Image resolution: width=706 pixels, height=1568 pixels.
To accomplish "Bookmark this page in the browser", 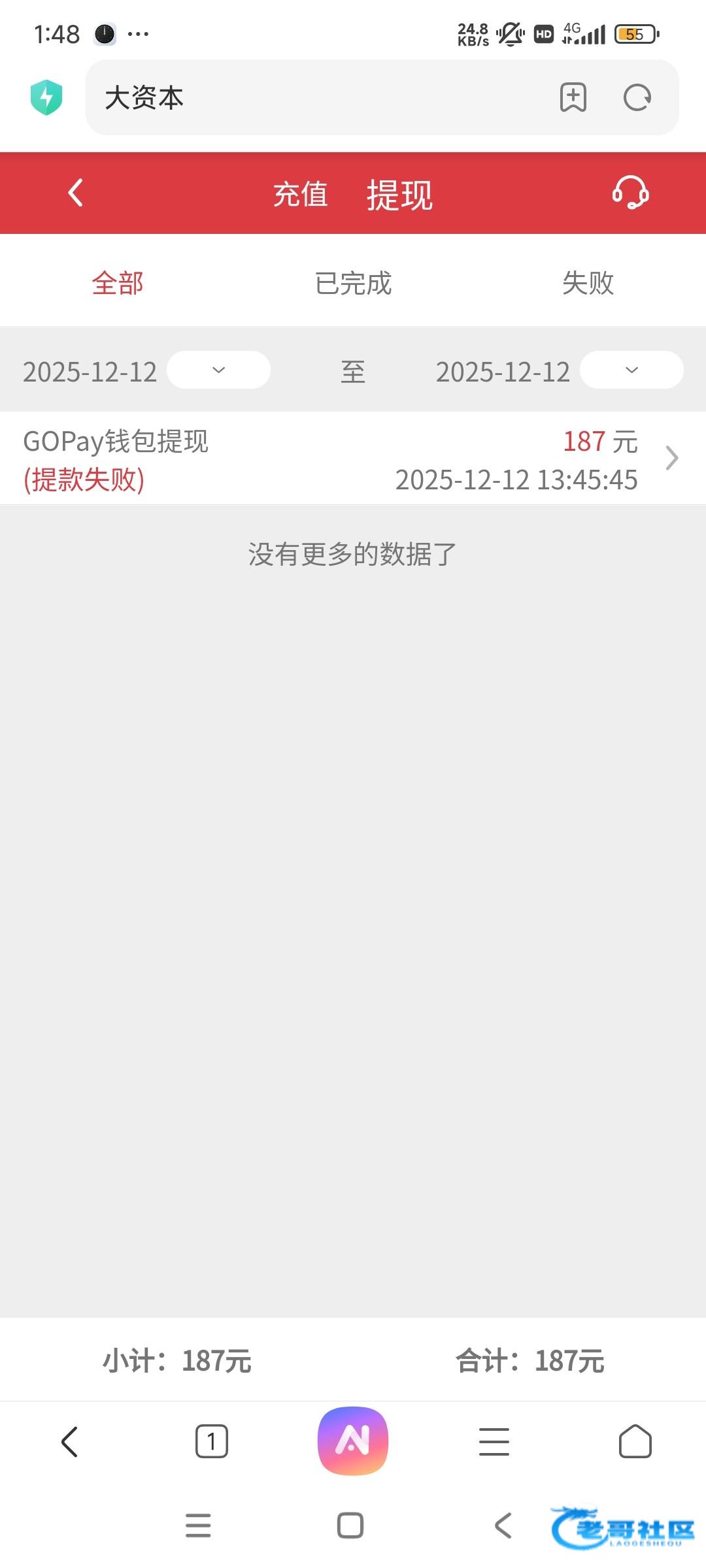I will point(573,98).
